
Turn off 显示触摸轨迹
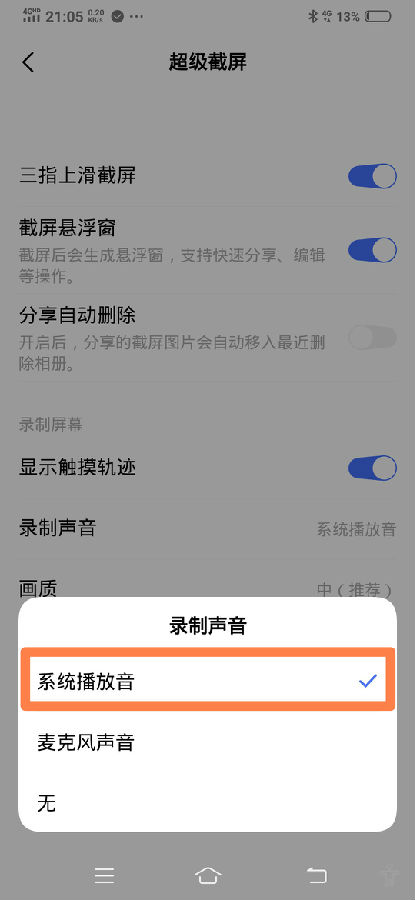click(x=372, y=468)
